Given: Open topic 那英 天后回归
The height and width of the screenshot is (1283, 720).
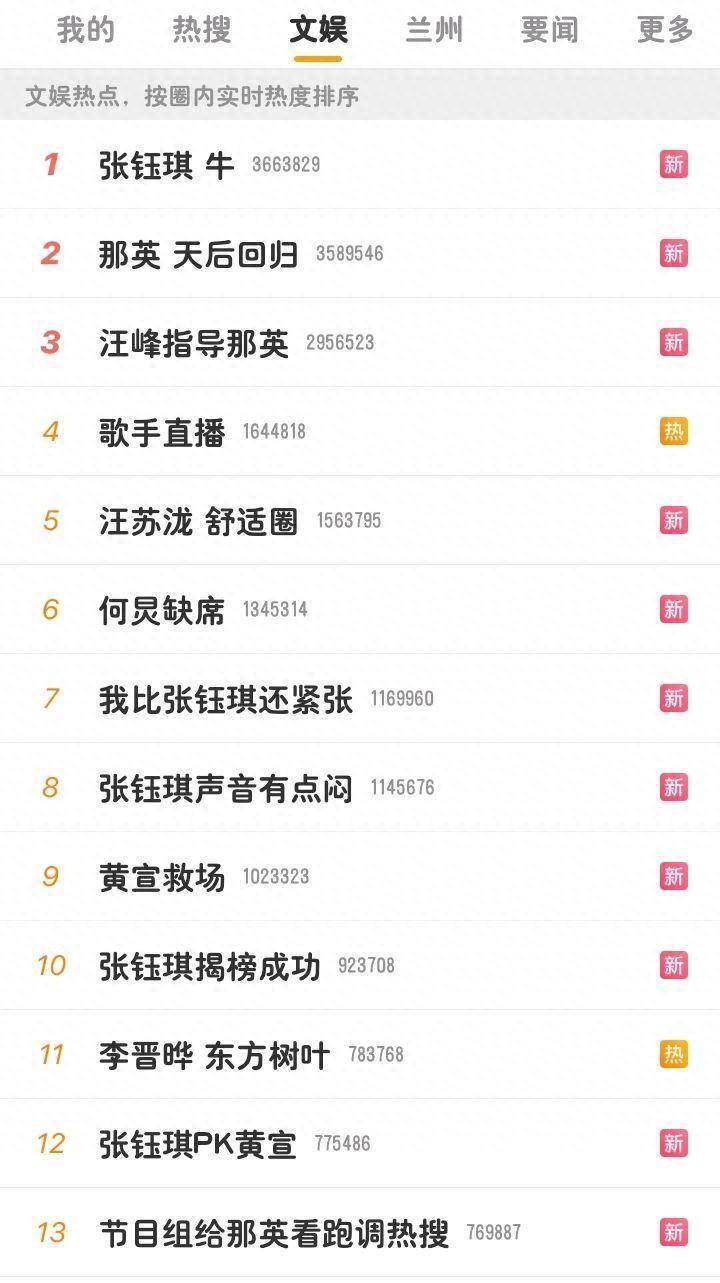Looking at the screenshot, I should click(x=198, y=254).
